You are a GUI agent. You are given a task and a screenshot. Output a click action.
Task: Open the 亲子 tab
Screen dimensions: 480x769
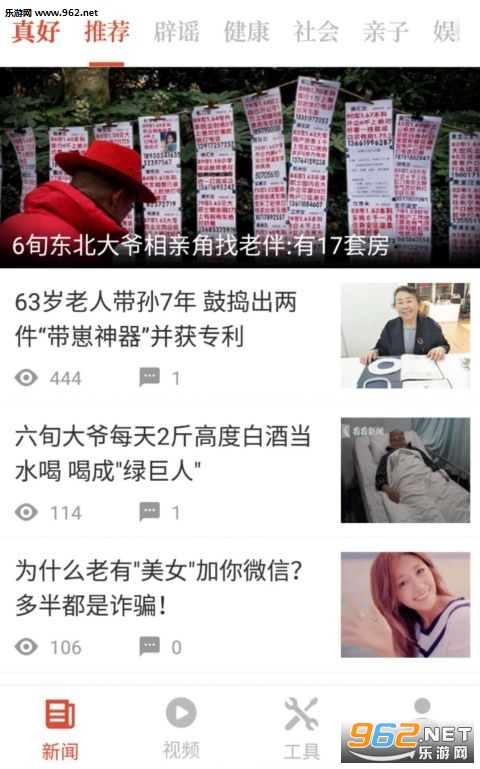(x=386, y=32)
